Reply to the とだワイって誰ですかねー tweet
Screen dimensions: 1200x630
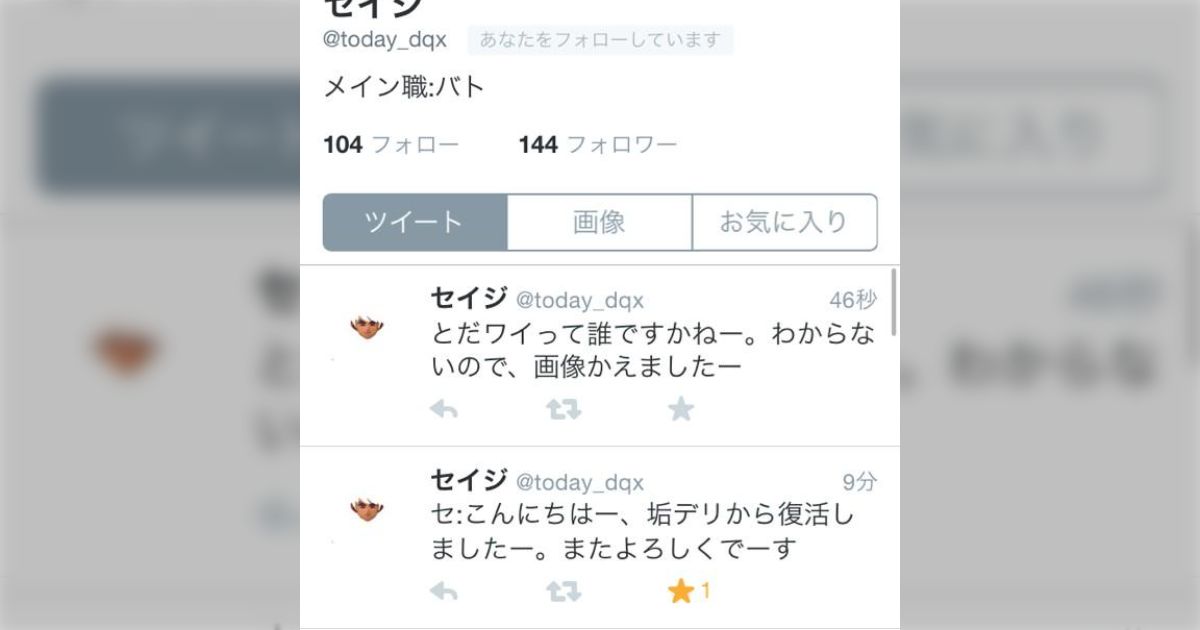(x=443, y=409)
